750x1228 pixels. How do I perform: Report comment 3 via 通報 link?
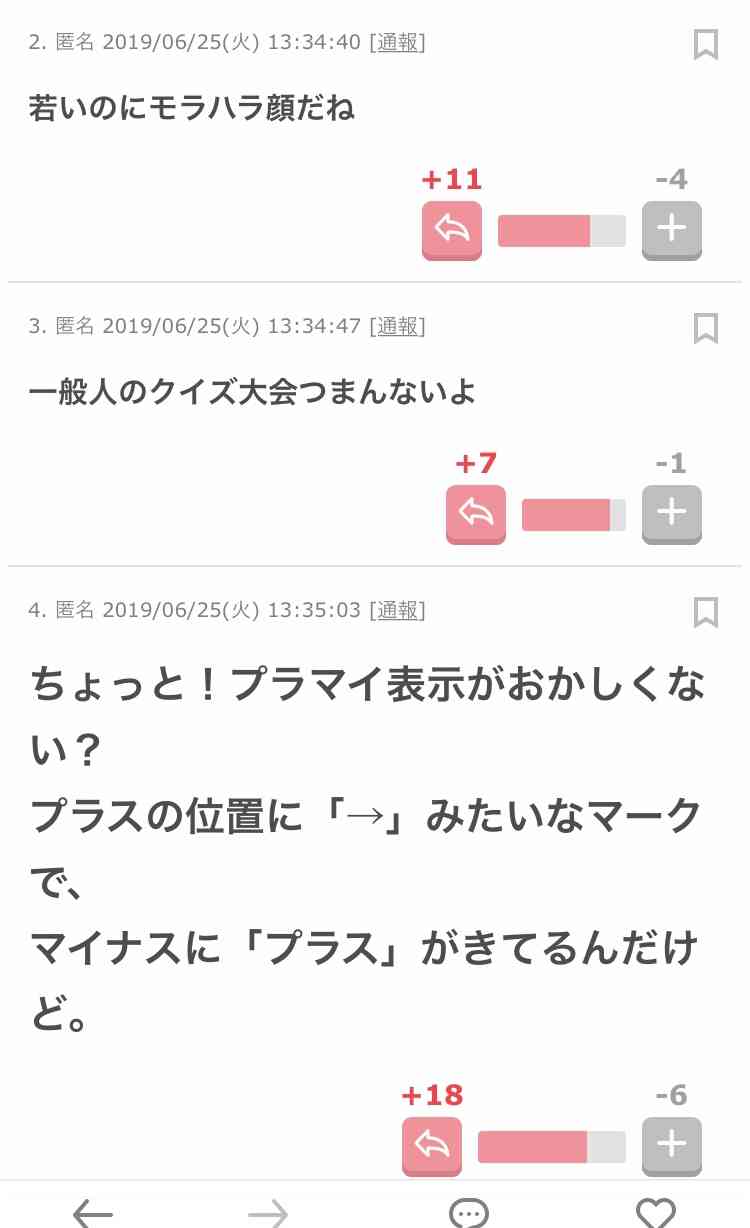pos(397,327)
